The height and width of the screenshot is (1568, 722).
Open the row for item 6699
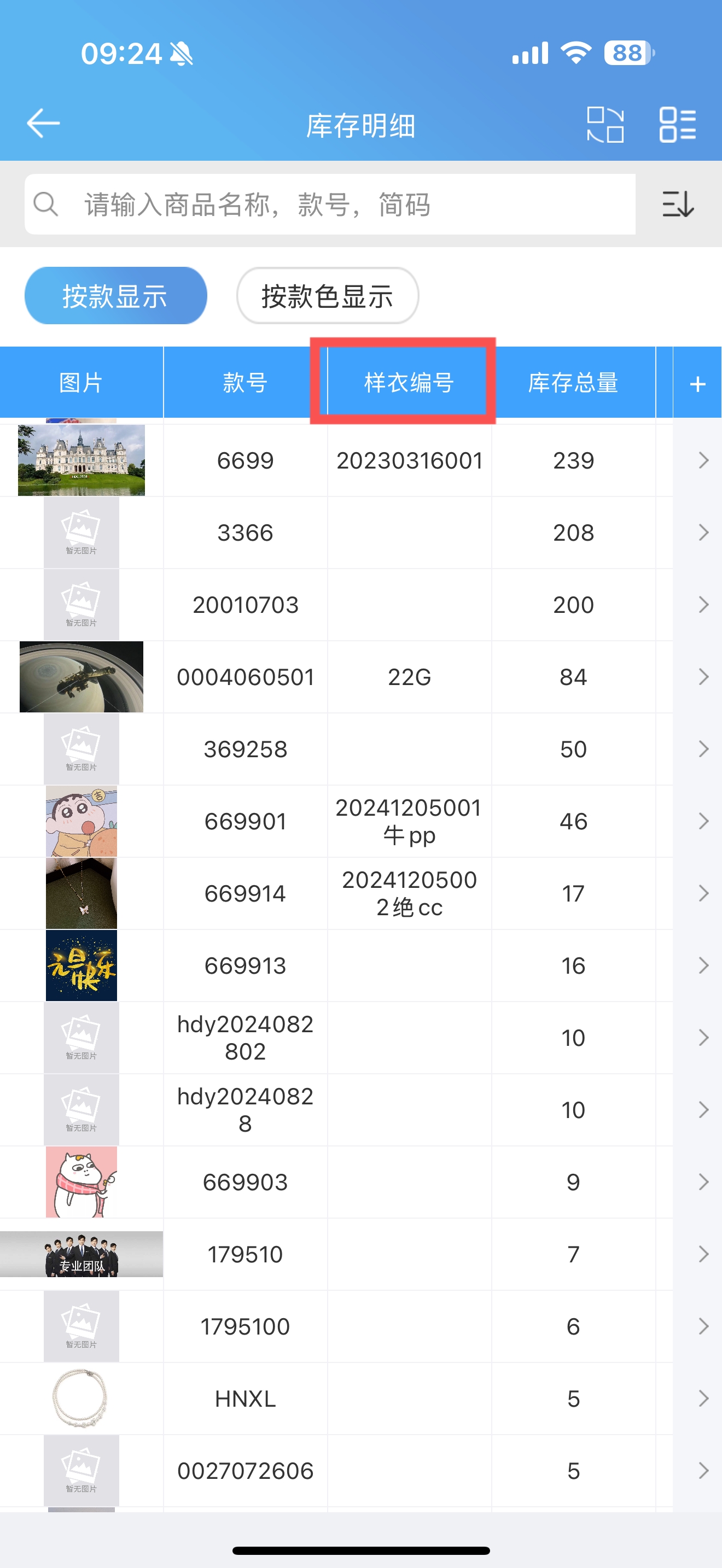pyautogui.click(x=360, y=460)
